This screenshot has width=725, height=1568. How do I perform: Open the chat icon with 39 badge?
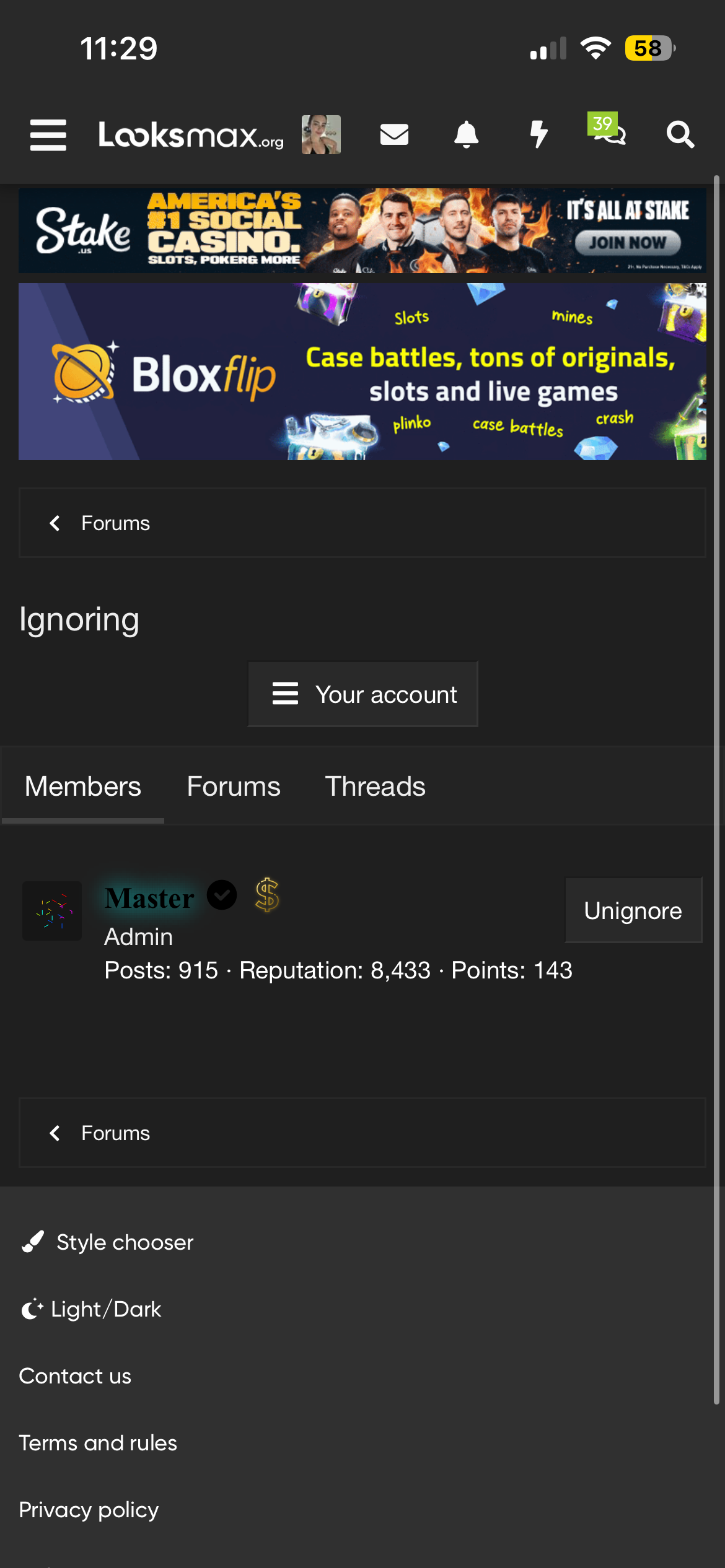click(608, 129)
